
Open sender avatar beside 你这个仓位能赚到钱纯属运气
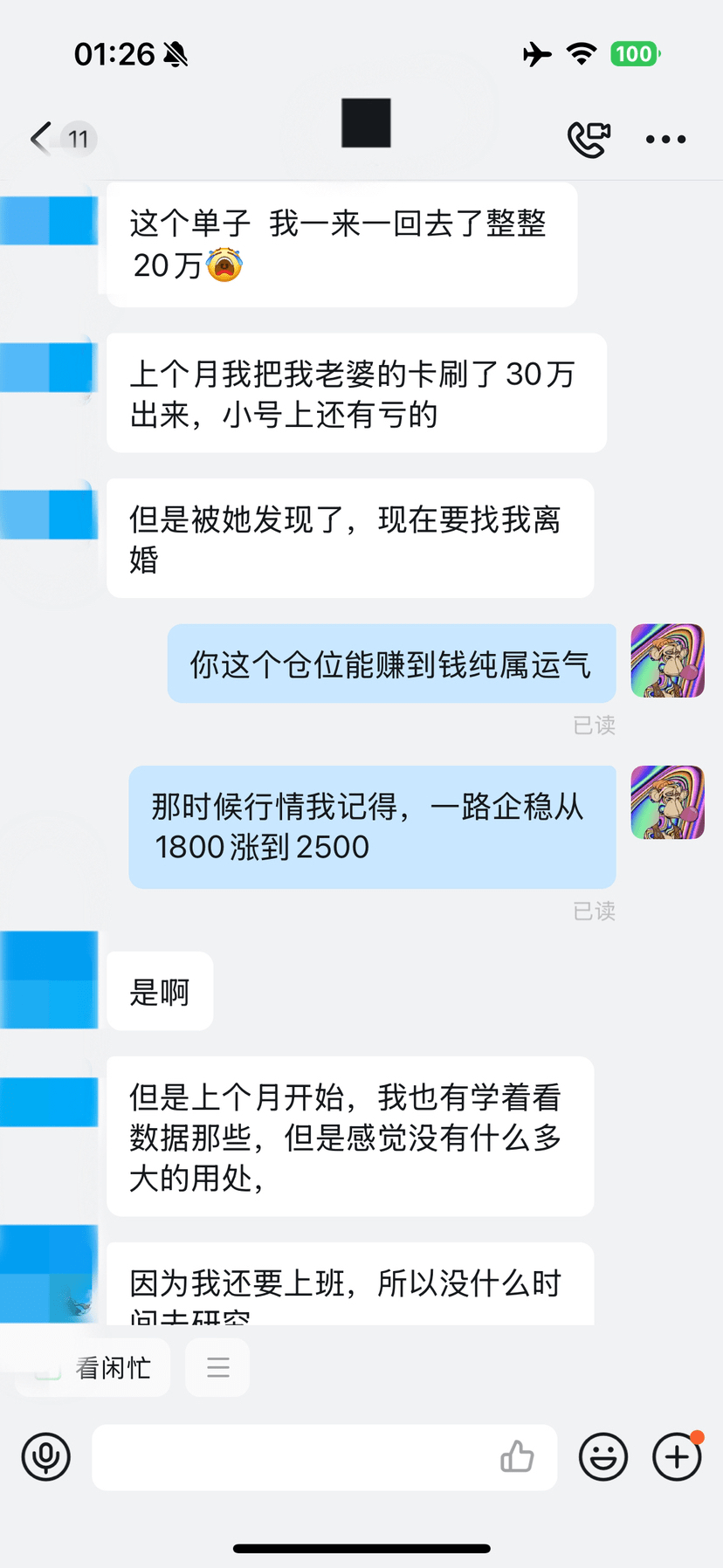pos(667,661)
